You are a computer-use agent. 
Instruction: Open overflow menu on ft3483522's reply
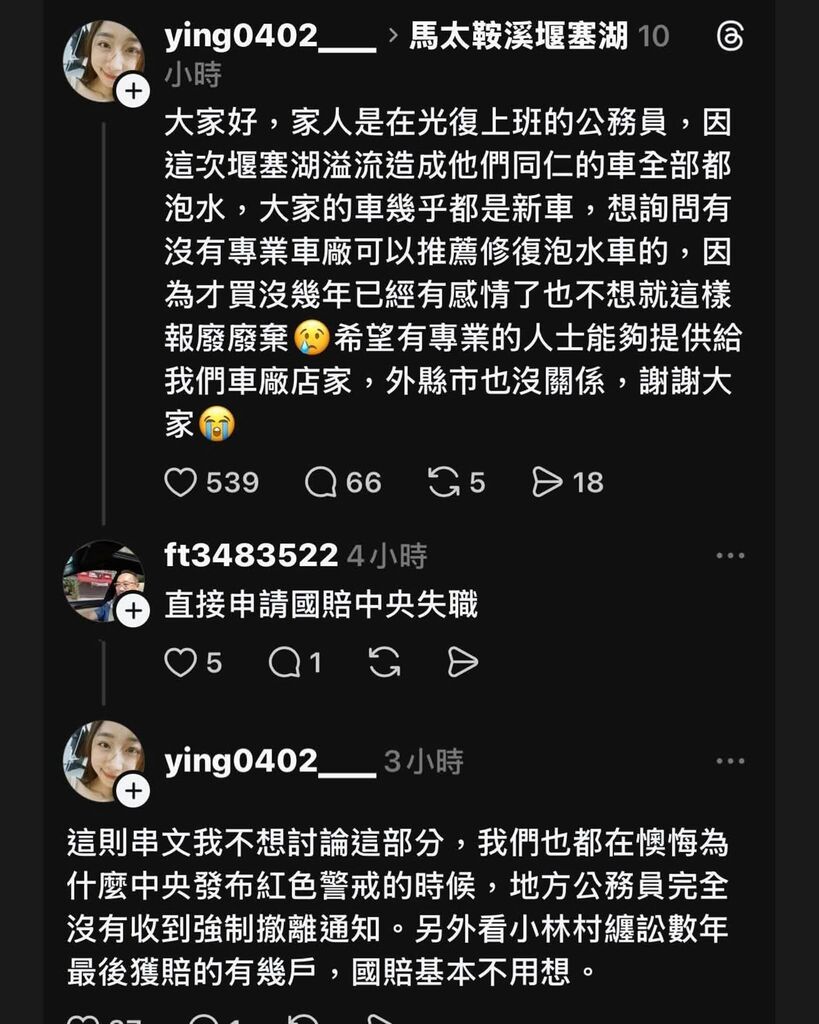coord(731,555)
